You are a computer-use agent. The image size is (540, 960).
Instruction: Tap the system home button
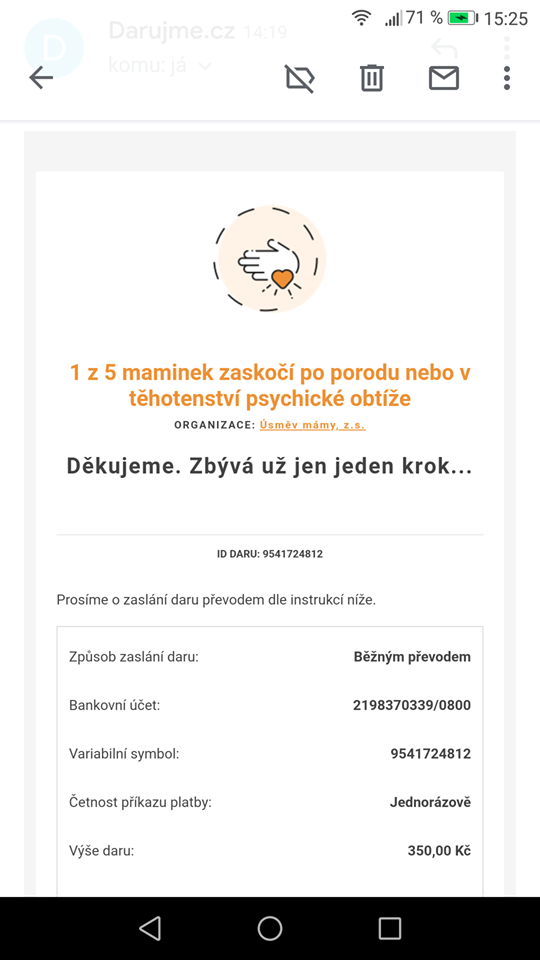[x=269, y=928]
